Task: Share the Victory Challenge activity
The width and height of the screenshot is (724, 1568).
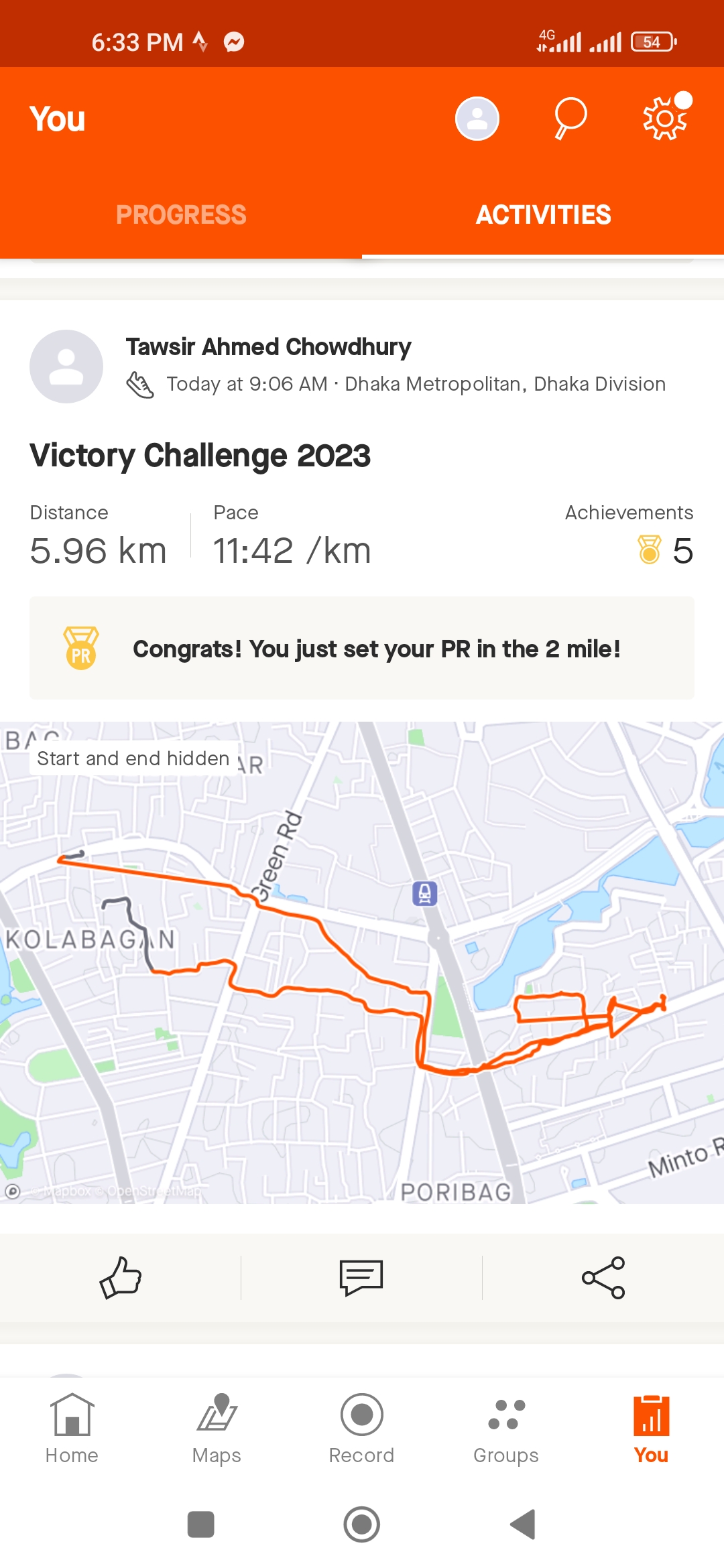Action: [603, 1278]
